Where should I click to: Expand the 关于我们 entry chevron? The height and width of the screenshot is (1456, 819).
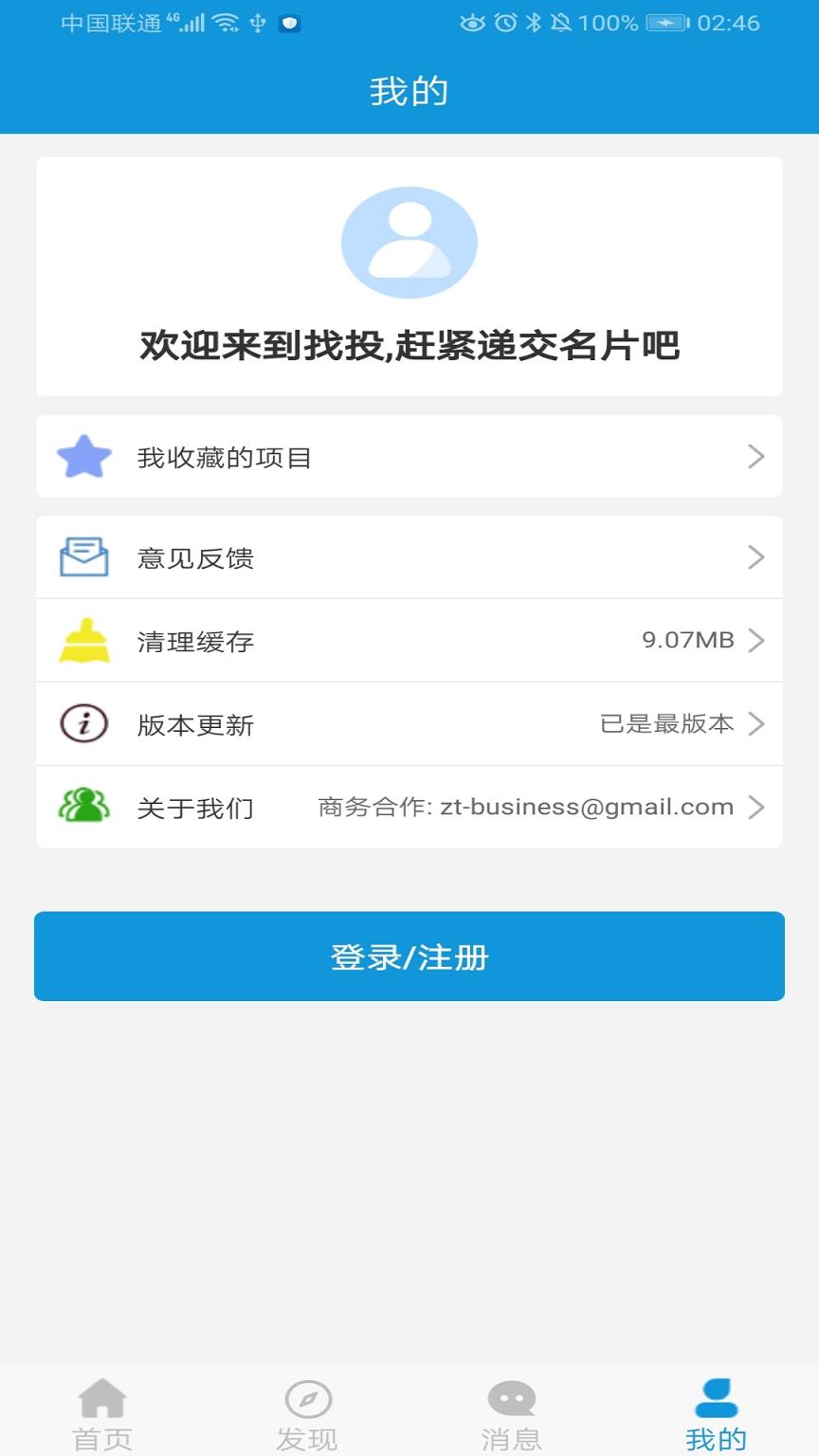point(755,807)
